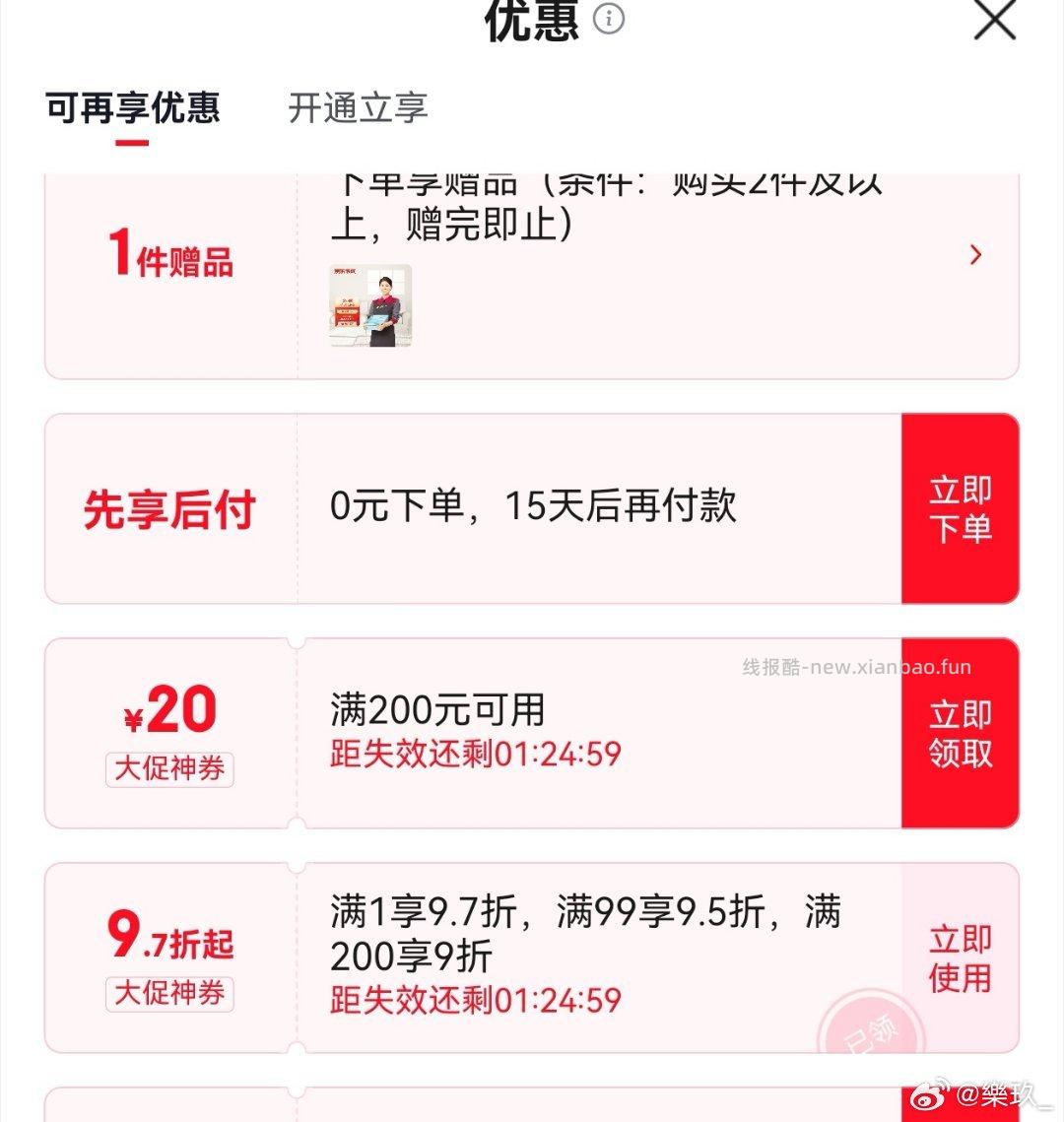The height and width of the screenshot is (1122, 1064).
Task: Click the 立即下单 button for 先享后付
Action: coord(959,508)
